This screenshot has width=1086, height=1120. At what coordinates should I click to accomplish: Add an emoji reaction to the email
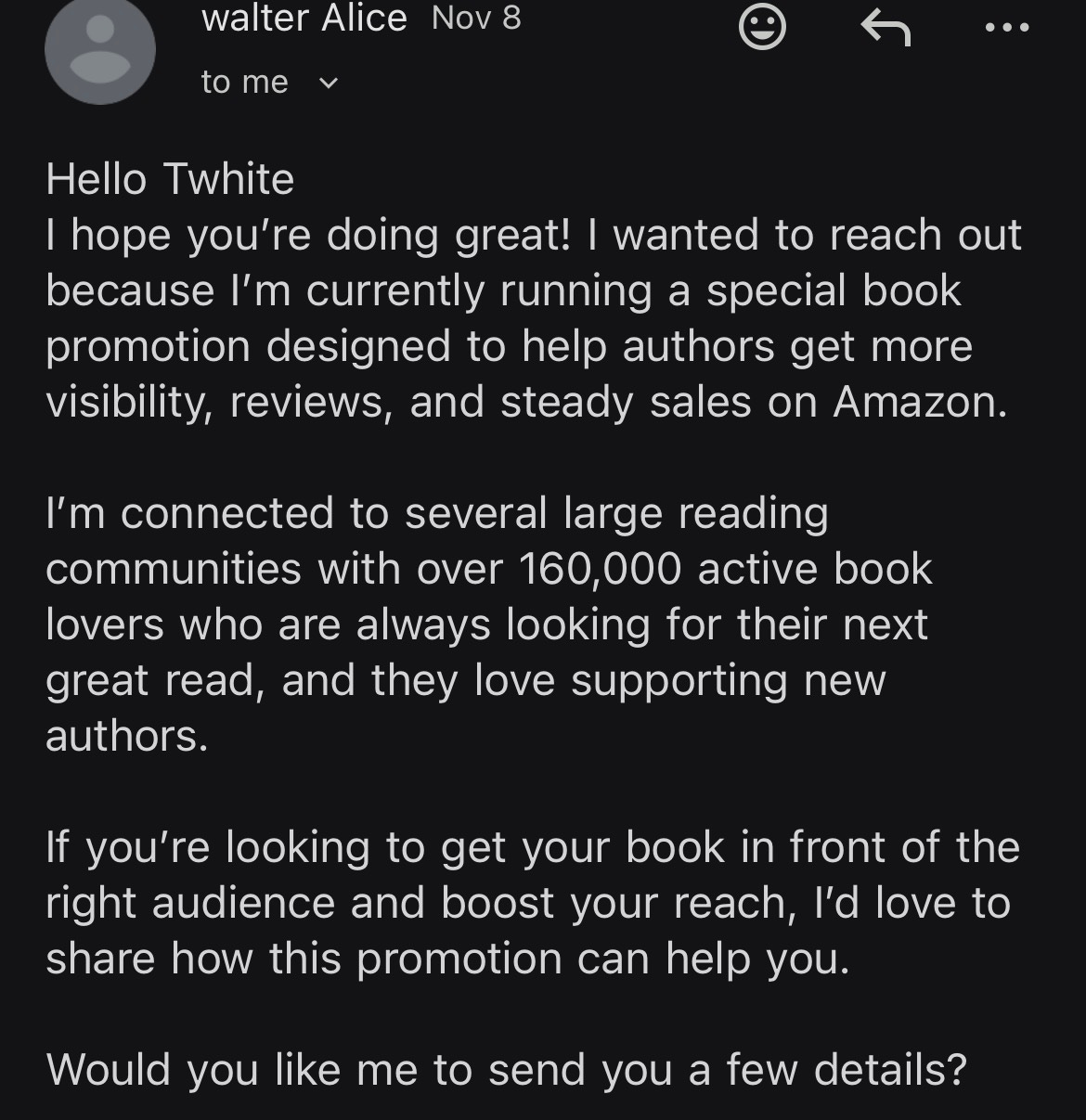(x=762, y=28)
